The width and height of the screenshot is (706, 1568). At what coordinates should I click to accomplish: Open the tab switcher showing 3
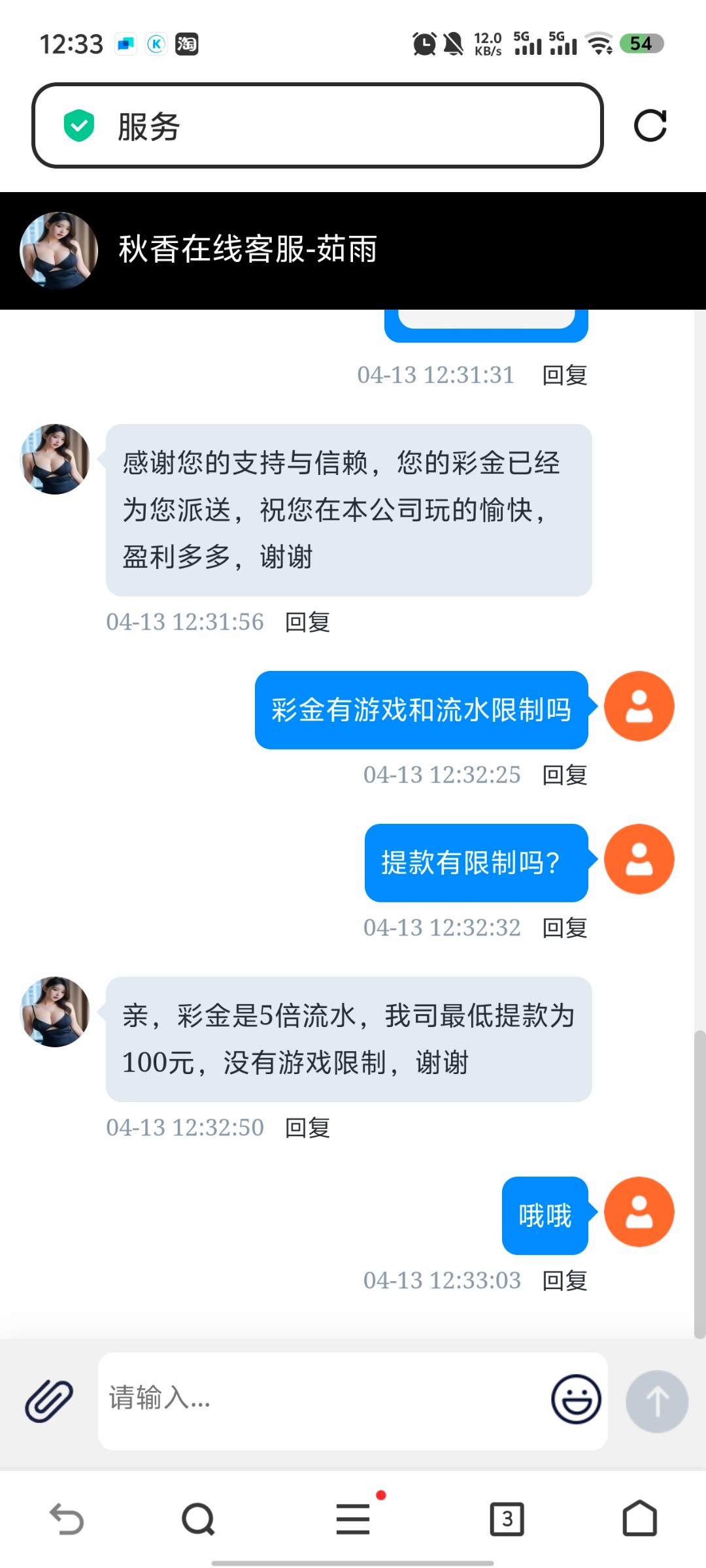pos(507,1519)
